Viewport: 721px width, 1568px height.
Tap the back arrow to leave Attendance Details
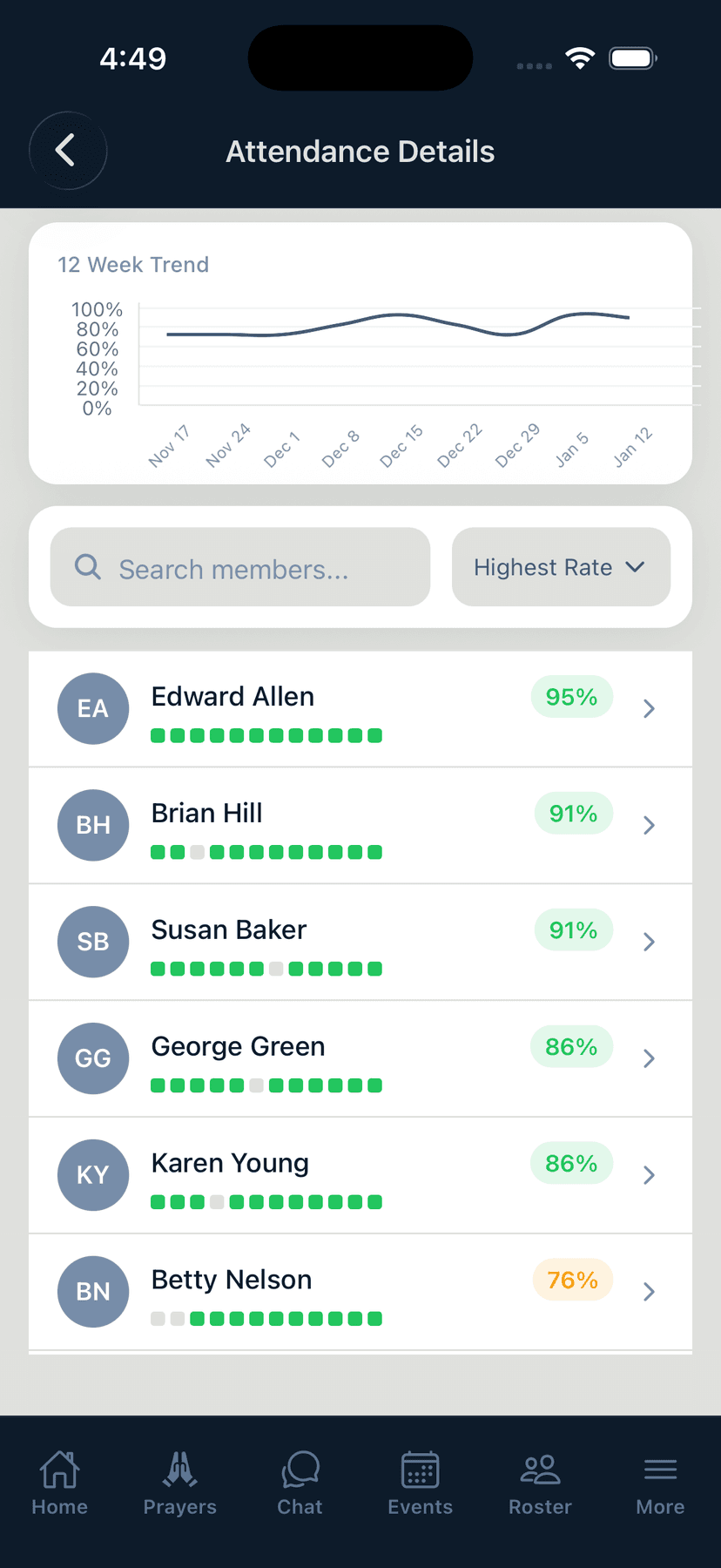[68, 151]
